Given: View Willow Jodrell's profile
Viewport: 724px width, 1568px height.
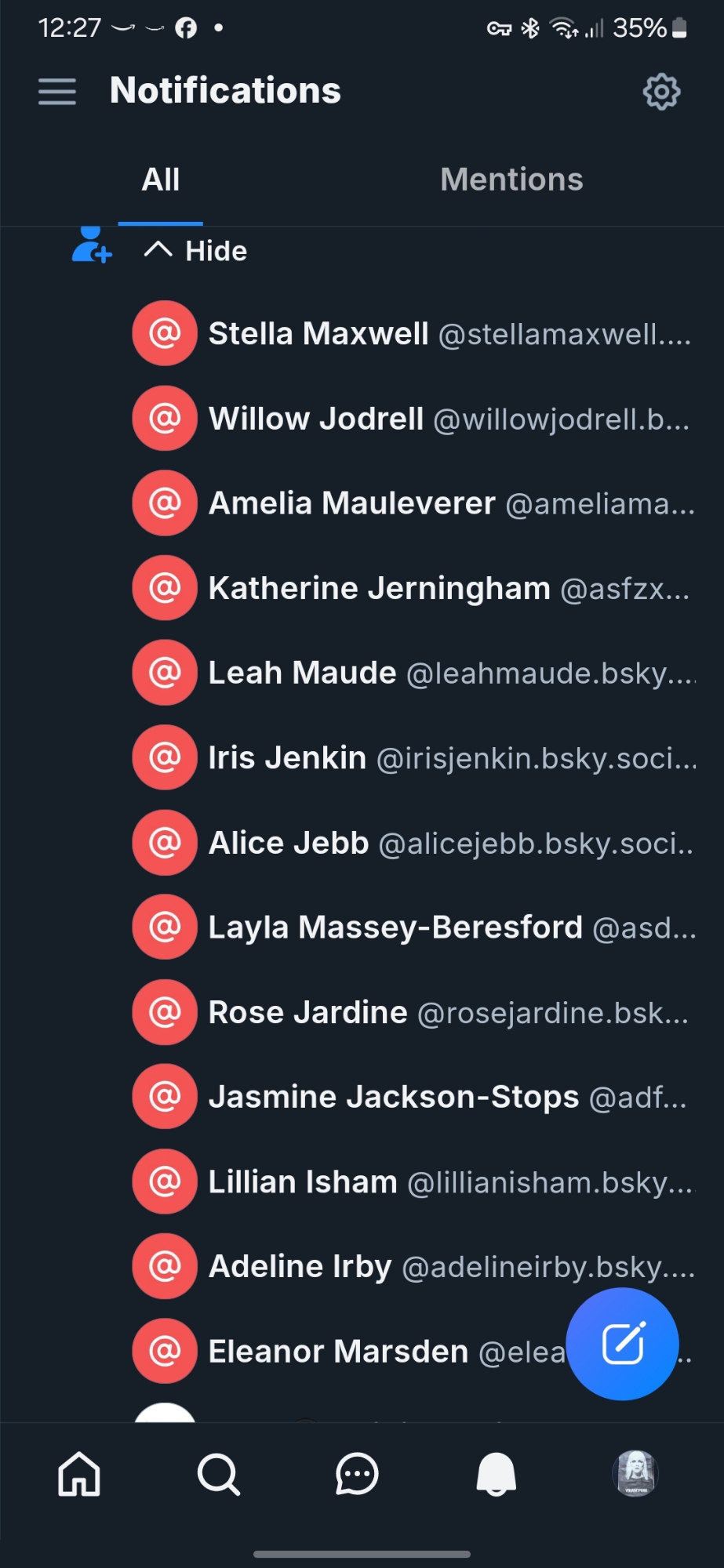Looking at the screenshot, I should (x=316, y=419).
